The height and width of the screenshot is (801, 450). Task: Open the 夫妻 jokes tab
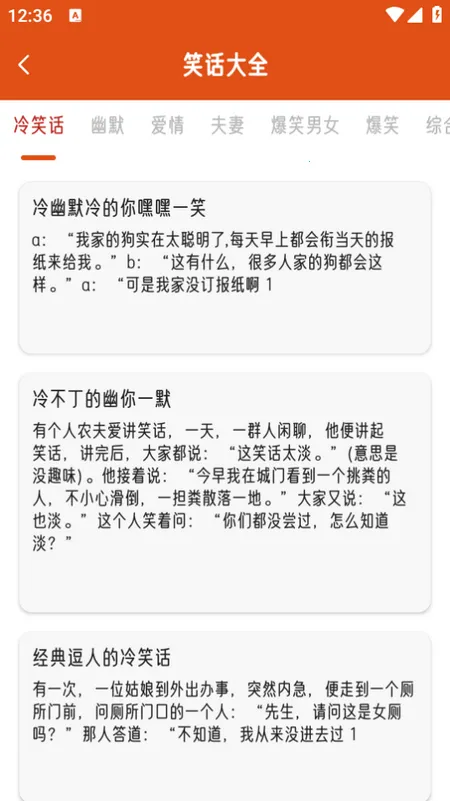227,126
